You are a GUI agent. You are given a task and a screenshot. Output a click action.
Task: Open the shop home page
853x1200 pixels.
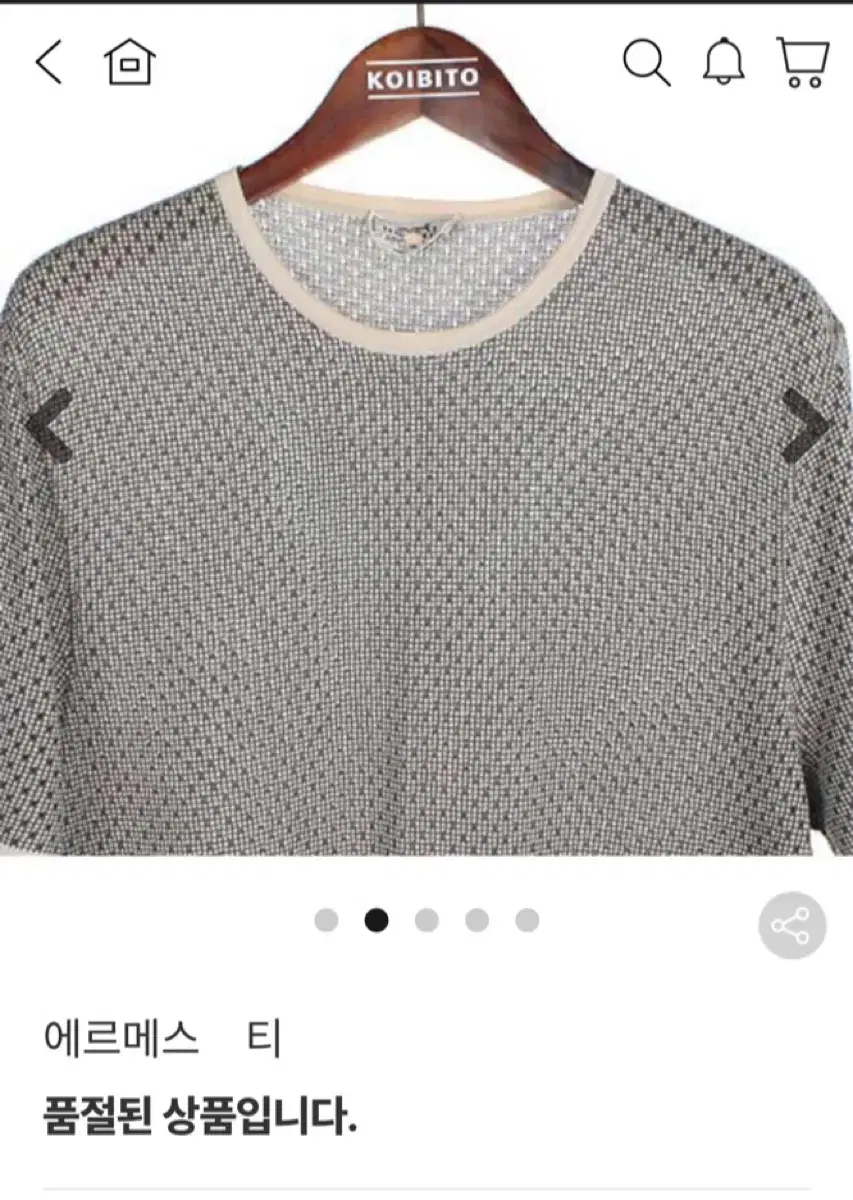(x=130, y=63)
